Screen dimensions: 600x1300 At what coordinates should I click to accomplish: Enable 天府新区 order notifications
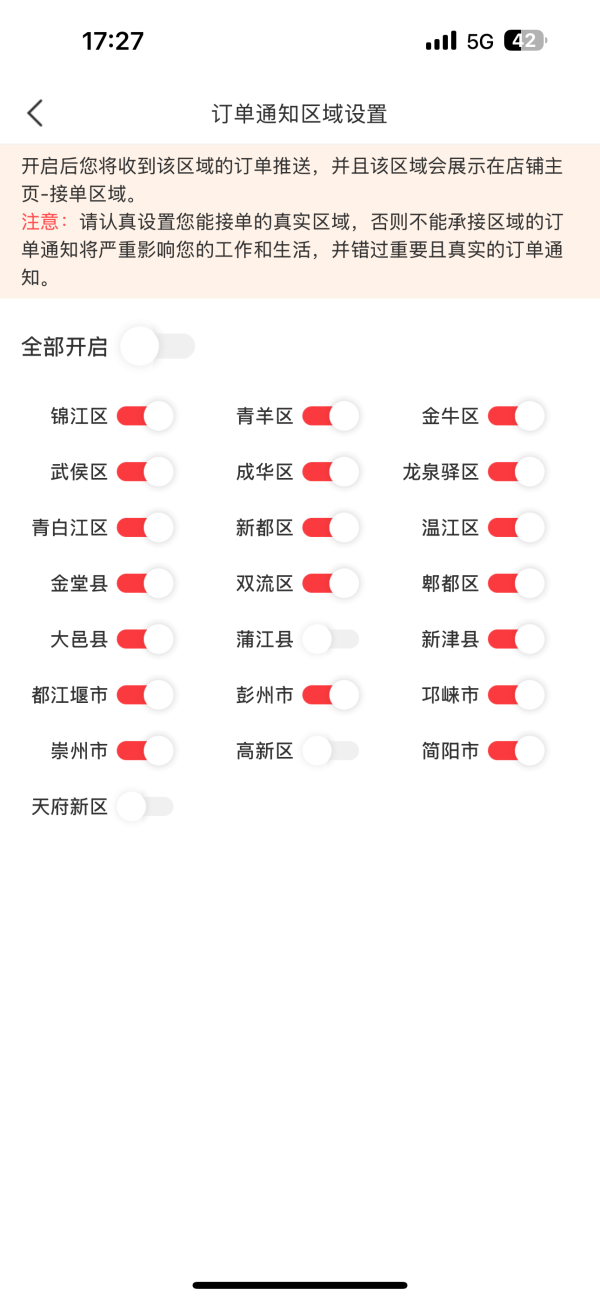point(145,806)
